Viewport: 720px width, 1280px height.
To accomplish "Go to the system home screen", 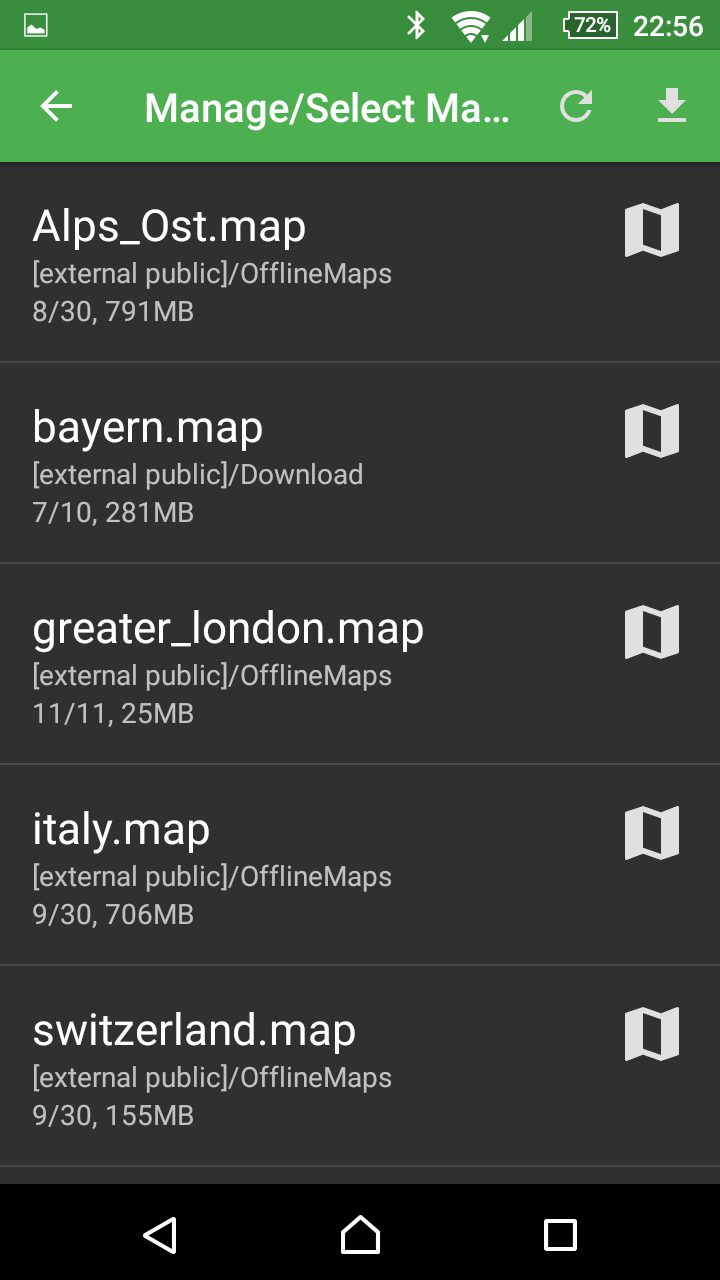I will [x=360, y=1234].
